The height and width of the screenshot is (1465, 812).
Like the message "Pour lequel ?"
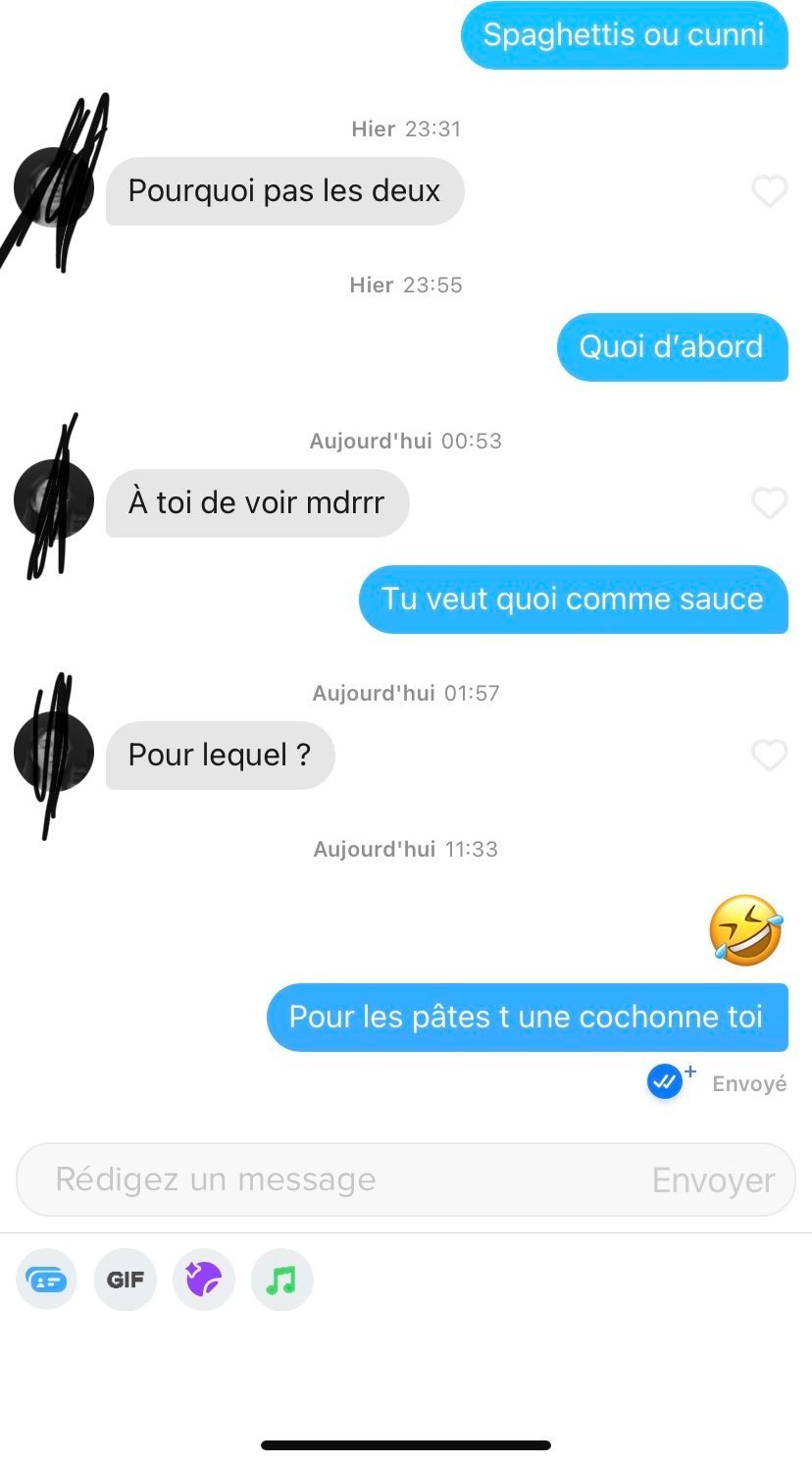click(769, 756)
